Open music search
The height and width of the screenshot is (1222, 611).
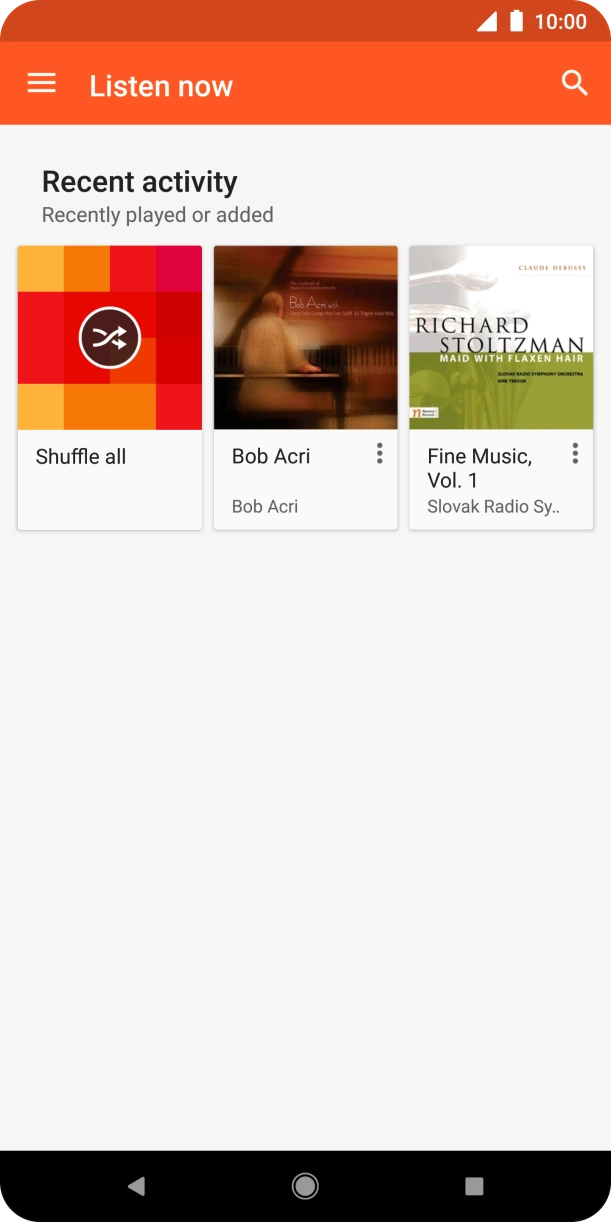[574, 84]
